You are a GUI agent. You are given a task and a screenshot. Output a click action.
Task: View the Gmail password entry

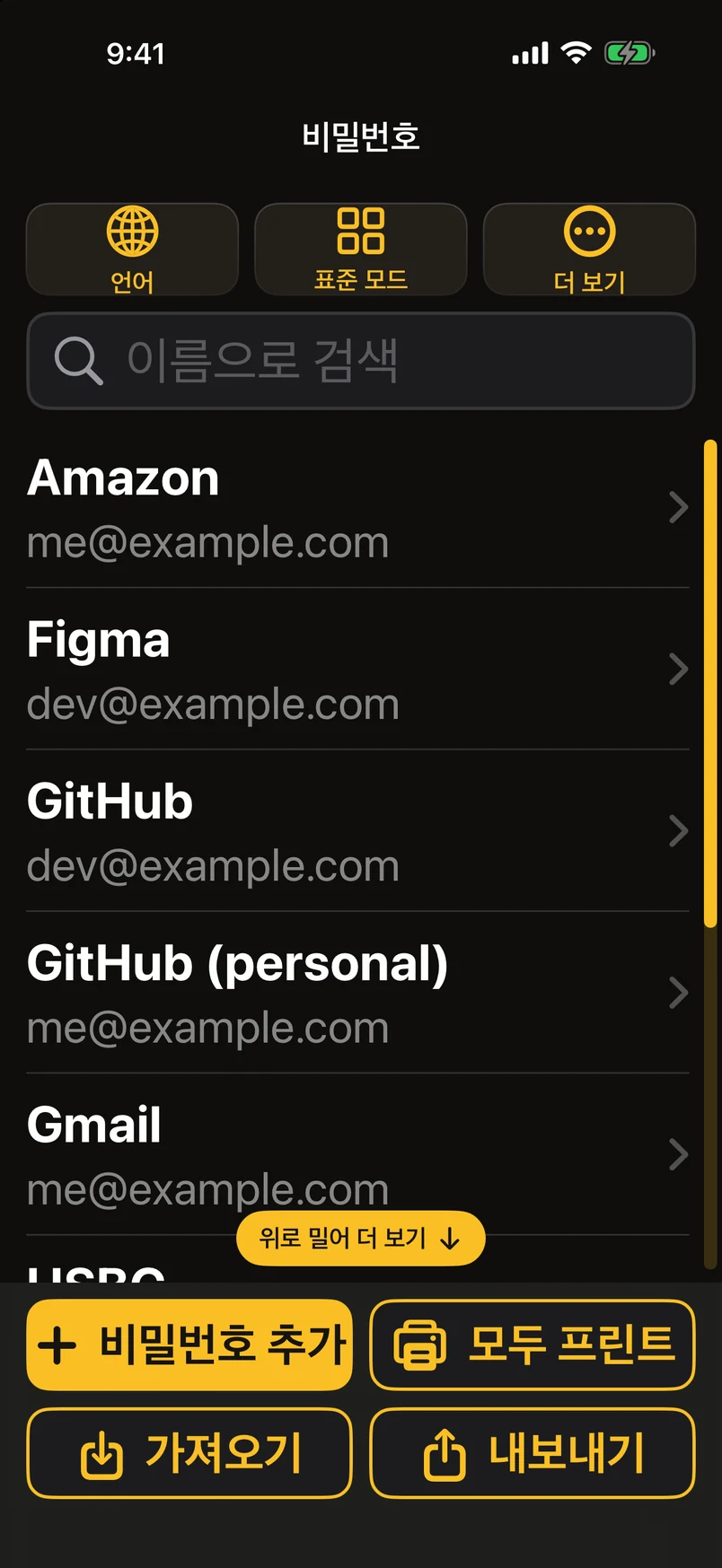click(358, 1154)
